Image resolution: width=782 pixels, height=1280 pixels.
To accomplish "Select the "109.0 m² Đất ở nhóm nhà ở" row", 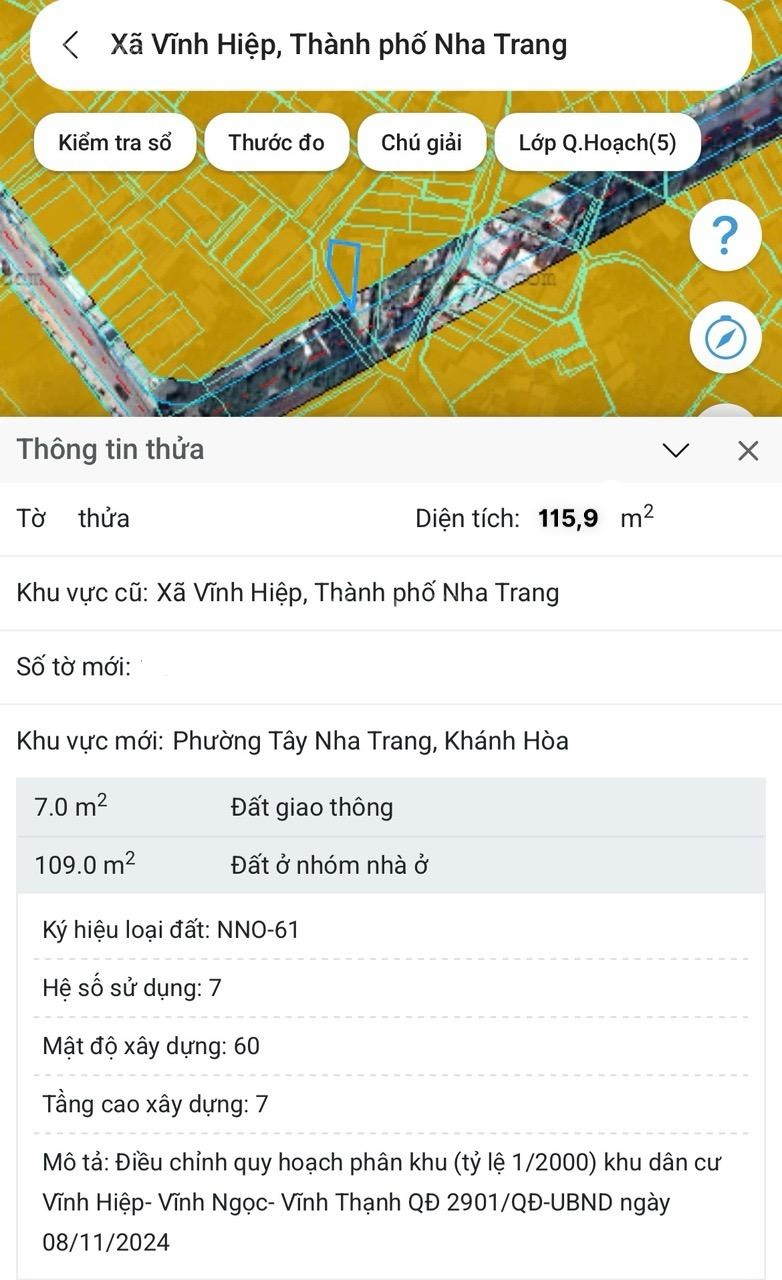I will [390, 864].
